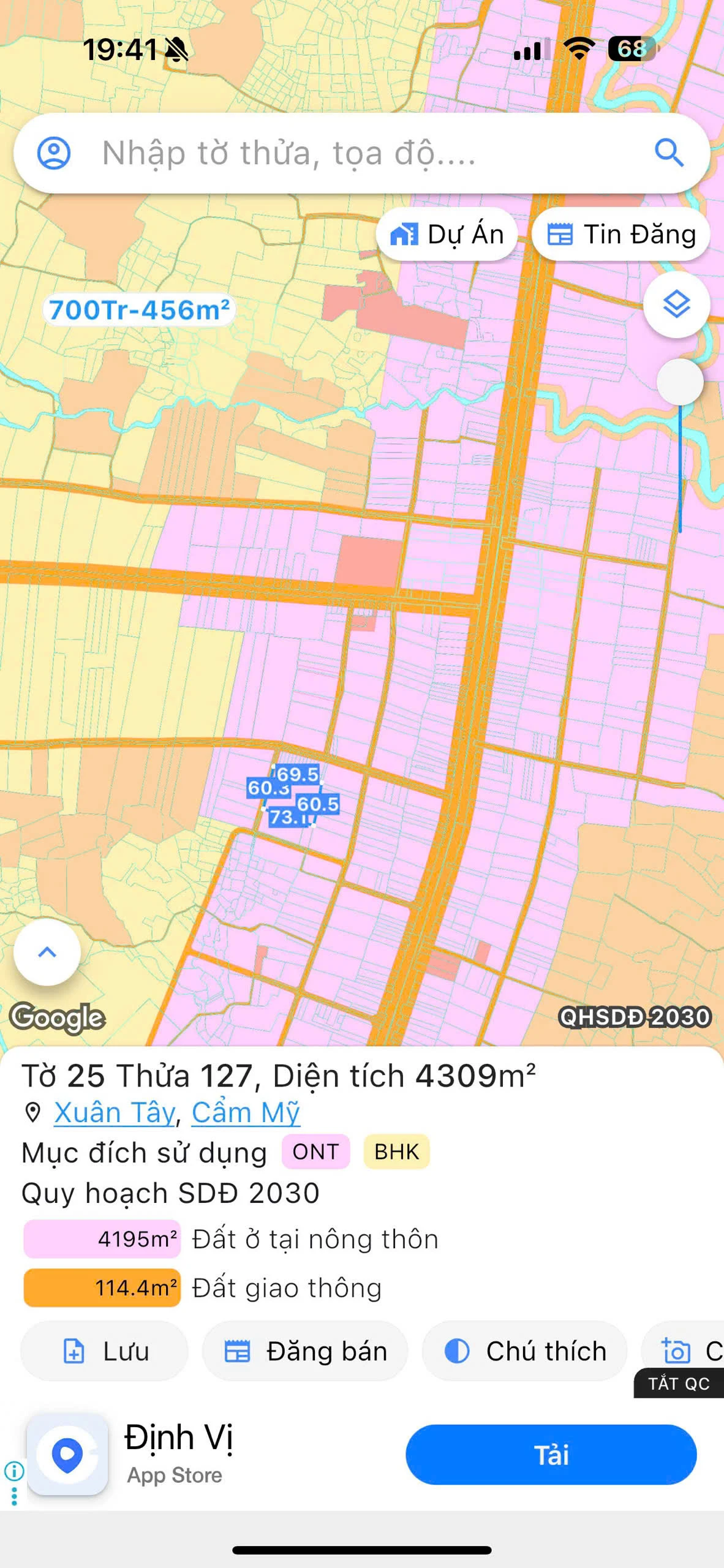Open the user profile icon
The image size is (724, 1568).
[54, 153]
